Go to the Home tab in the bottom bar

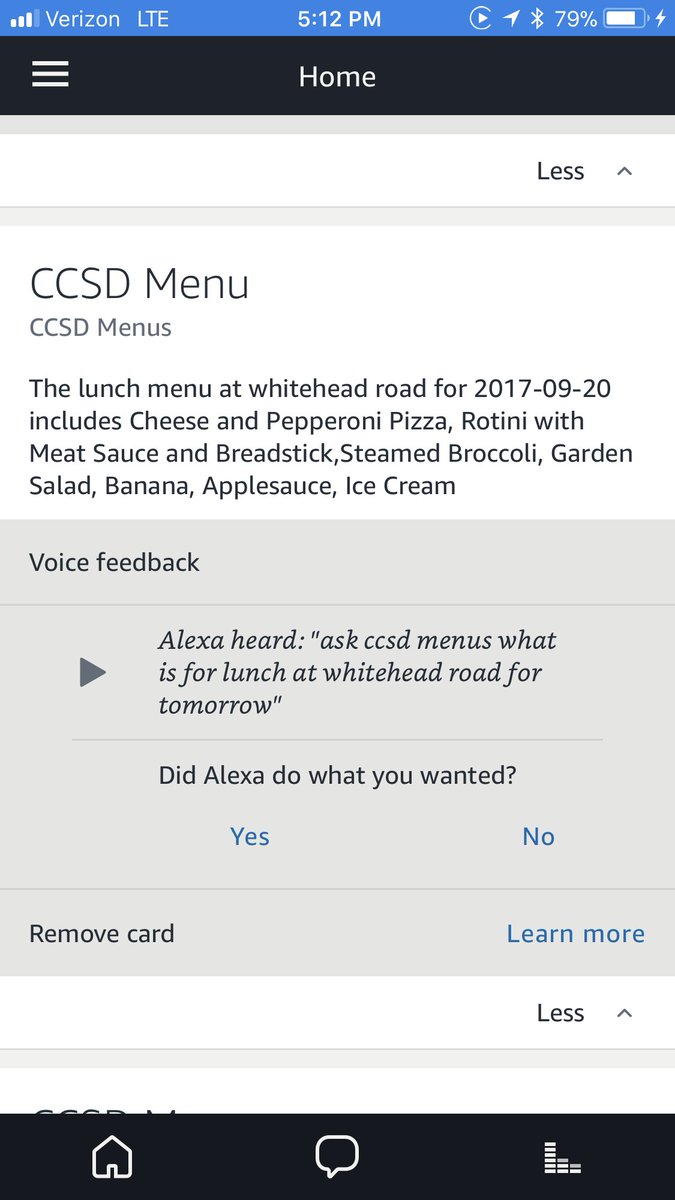pos(112,1157)
